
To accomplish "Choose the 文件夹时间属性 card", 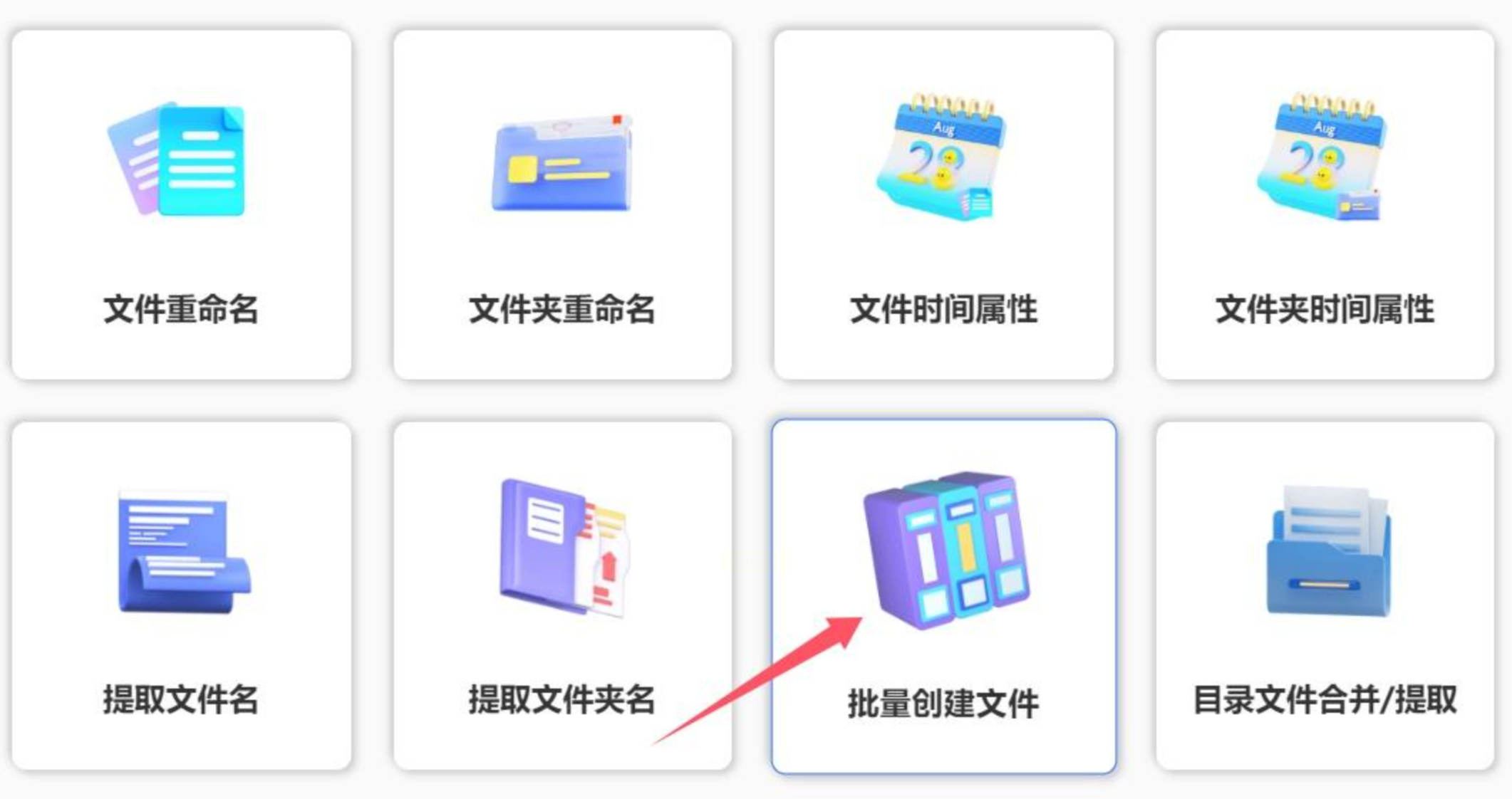I will tap(1325, 205).
